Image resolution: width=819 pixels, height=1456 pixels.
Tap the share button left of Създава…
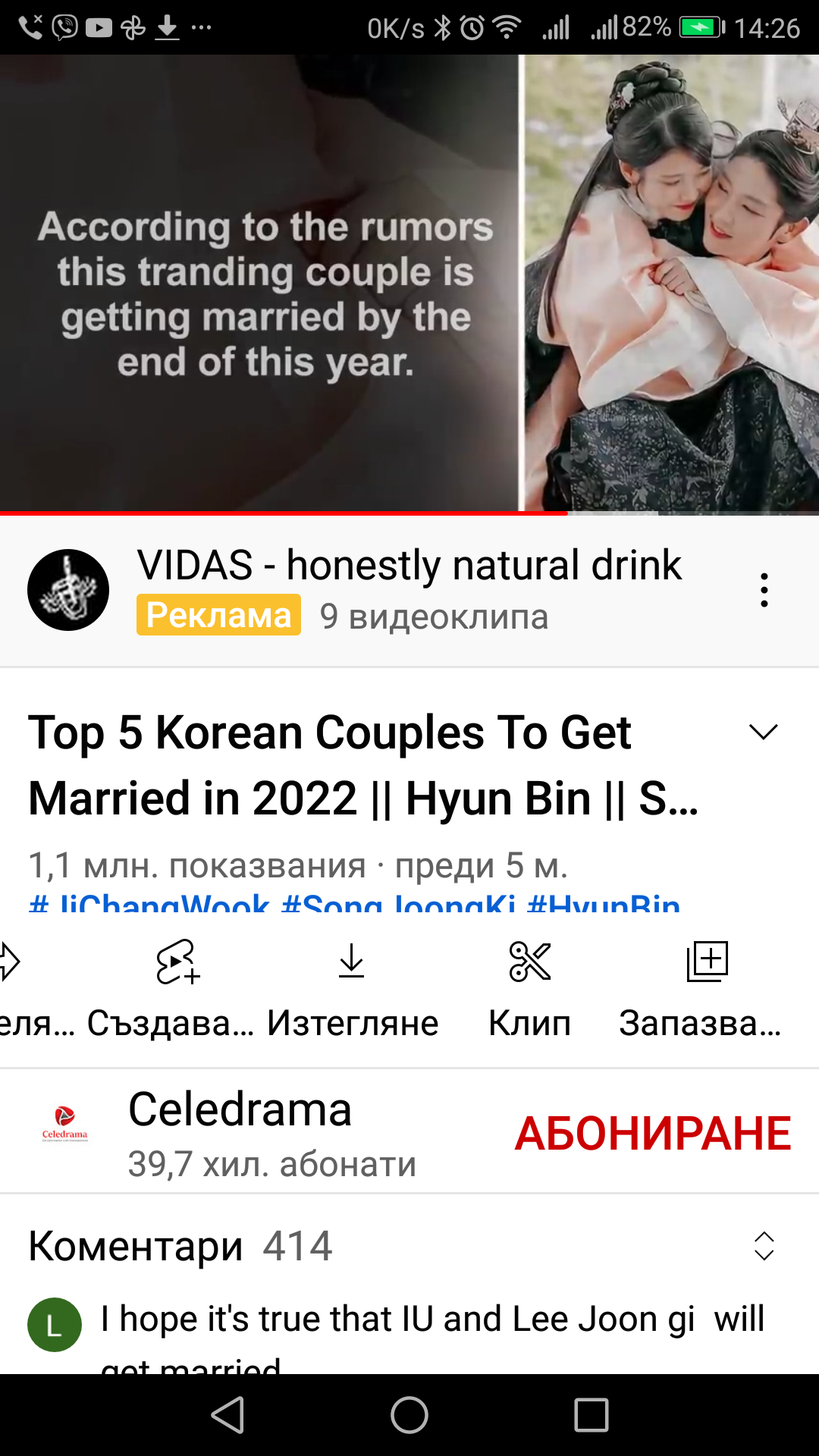point(15,986)
